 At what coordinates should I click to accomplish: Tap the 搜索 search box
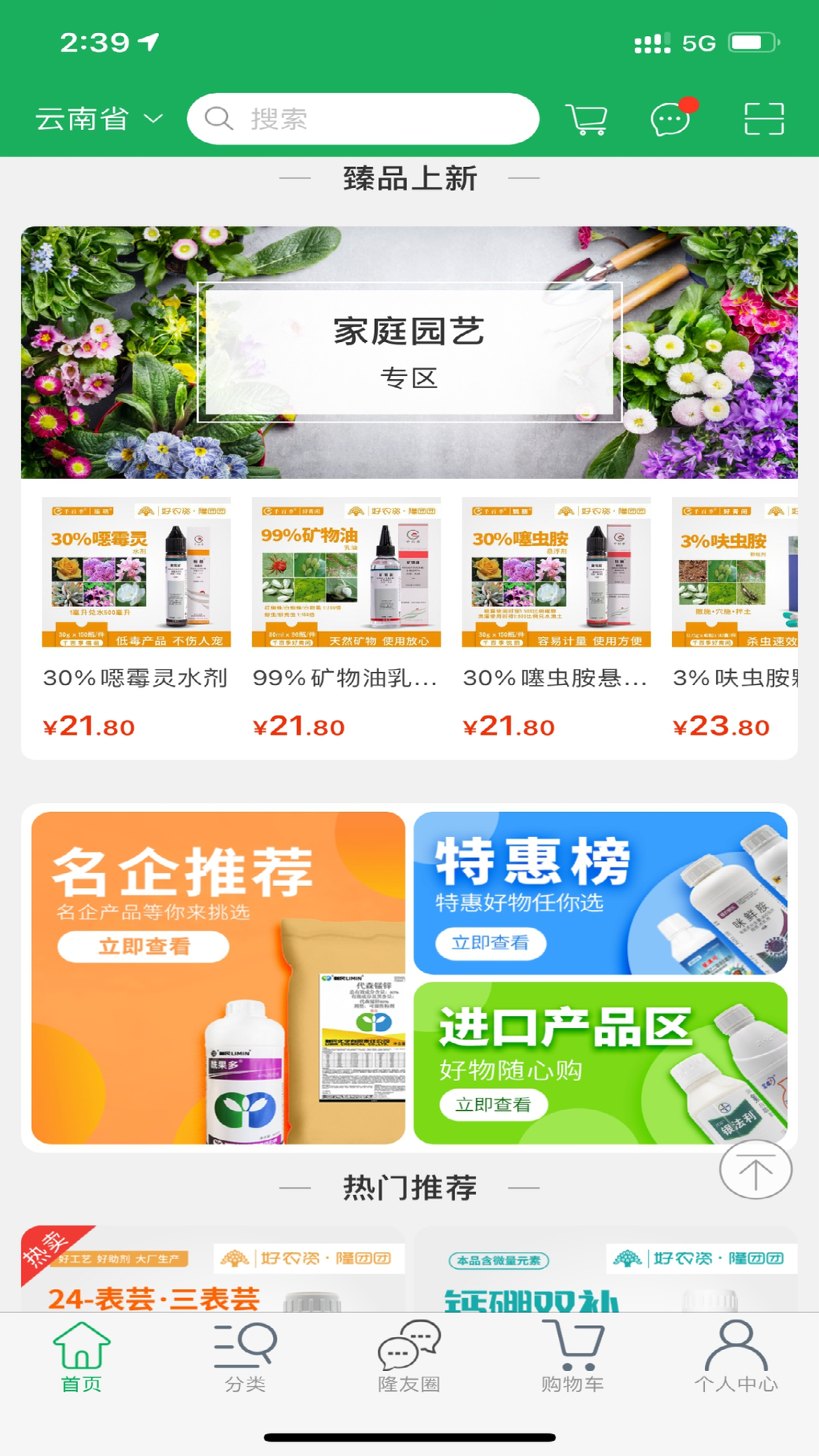363,119
